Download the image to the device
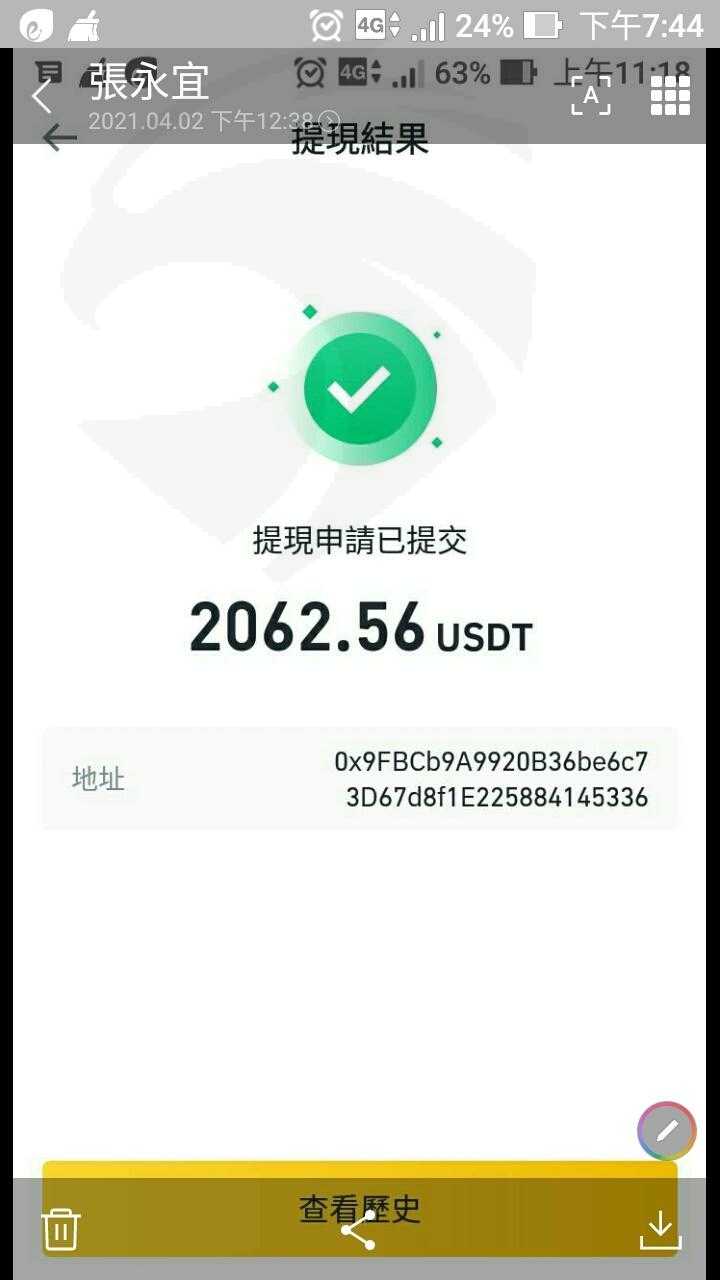Screen dimensions: 720x1280 [x=660, y=1230]
